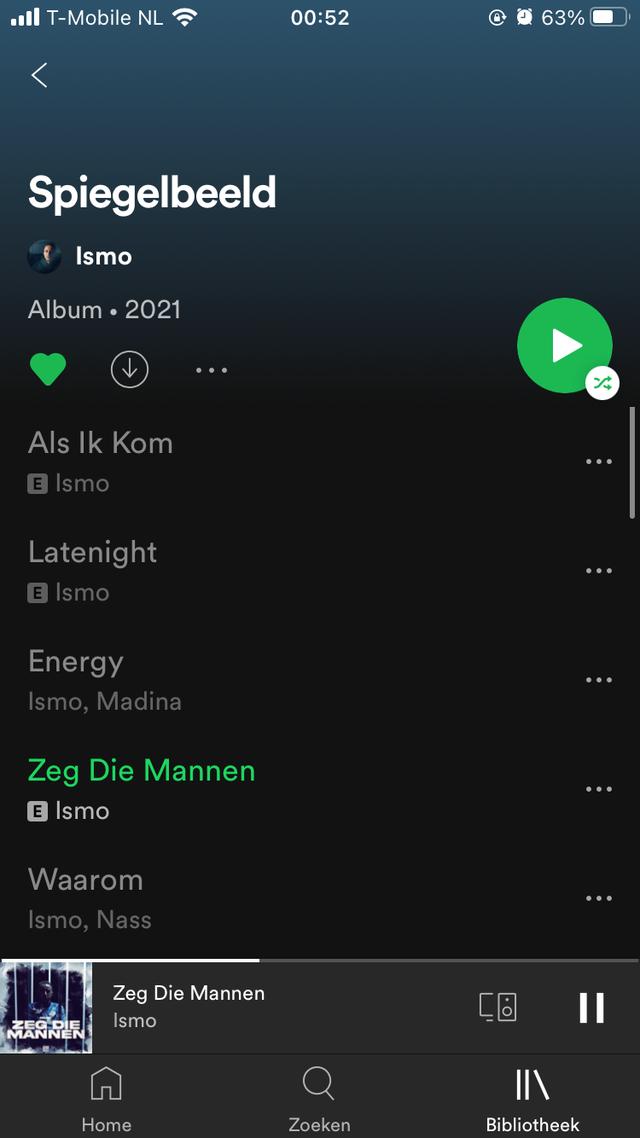Viewport: 640px width, 1138px height.
Task: Open artist Ismo's profile
Action: pyautogui.click(x=103, y=256)
